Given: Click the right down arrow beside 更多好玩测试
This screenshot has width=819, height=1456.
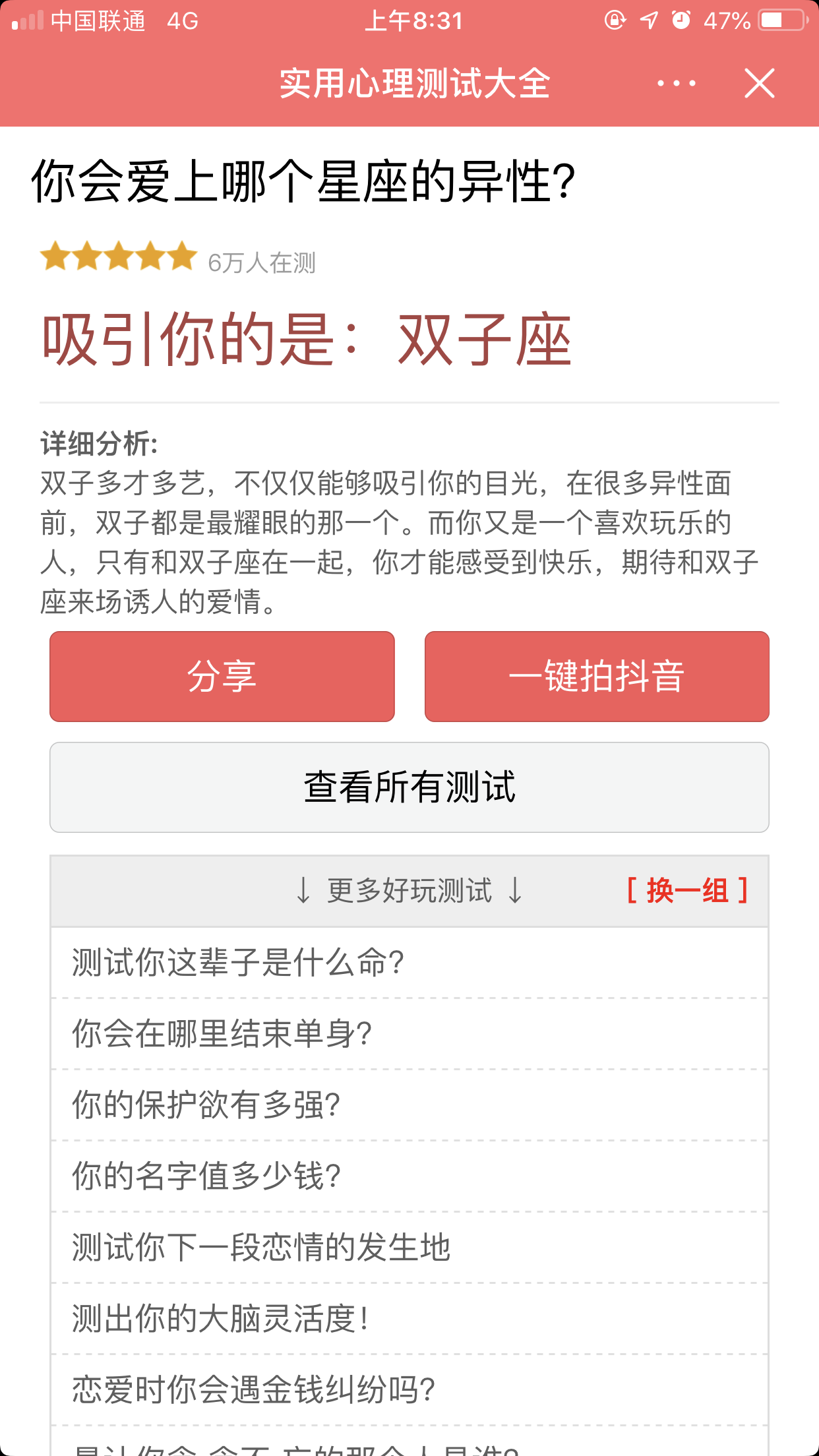Looking at the screenshot, I should pos(514,892).
